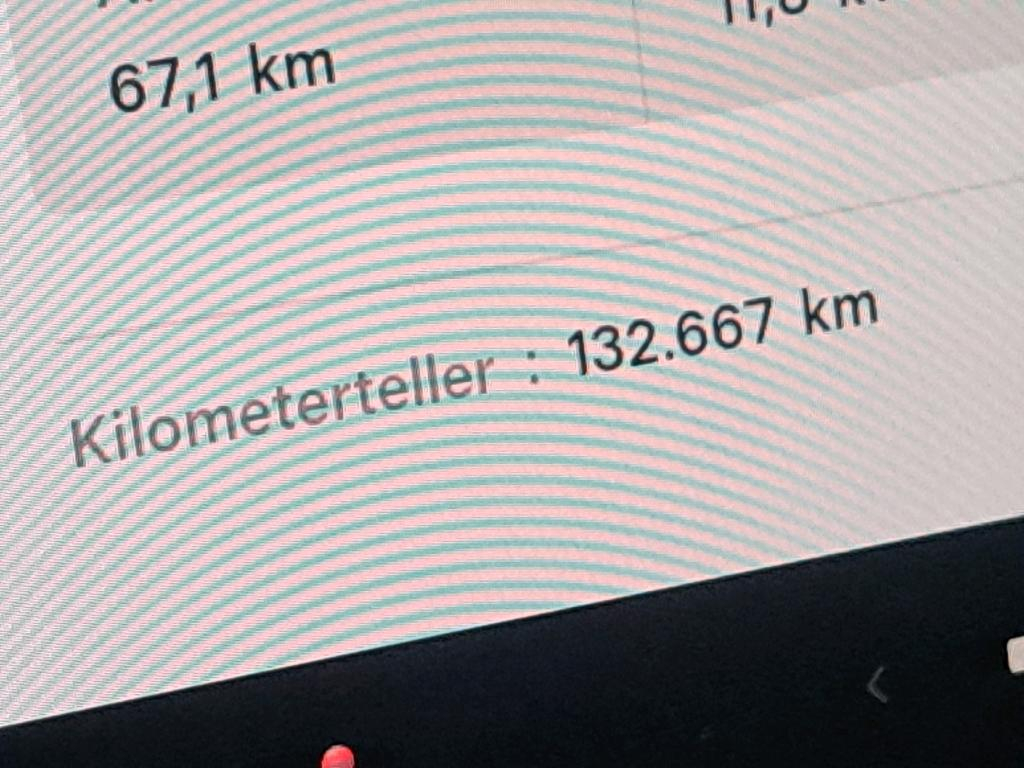Tap the left chevron in the bottom bar
1024x768 pixels.
[877, 685]
